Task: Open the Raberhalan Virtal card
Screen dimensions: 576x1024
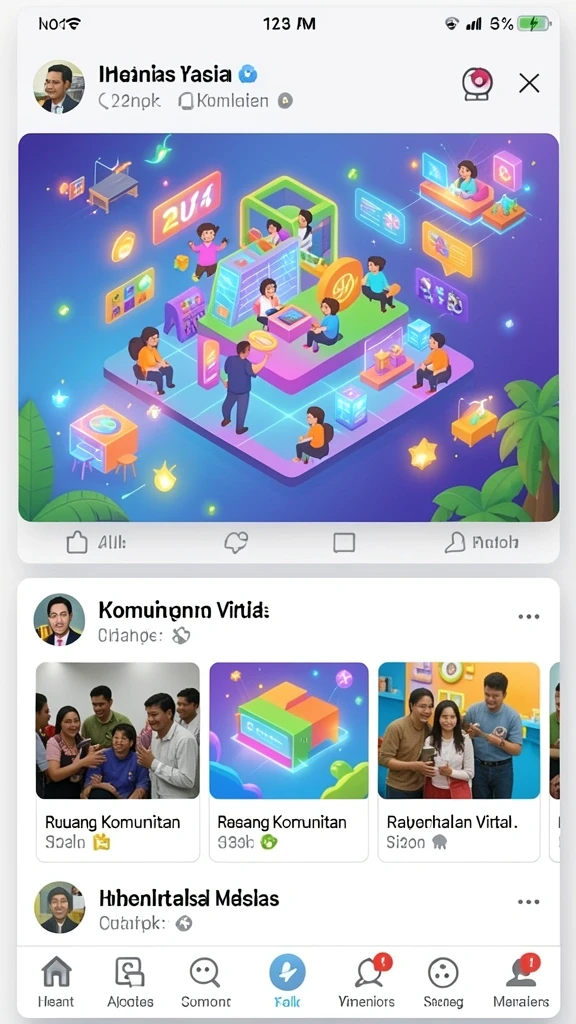Action: tap(459, 762)
